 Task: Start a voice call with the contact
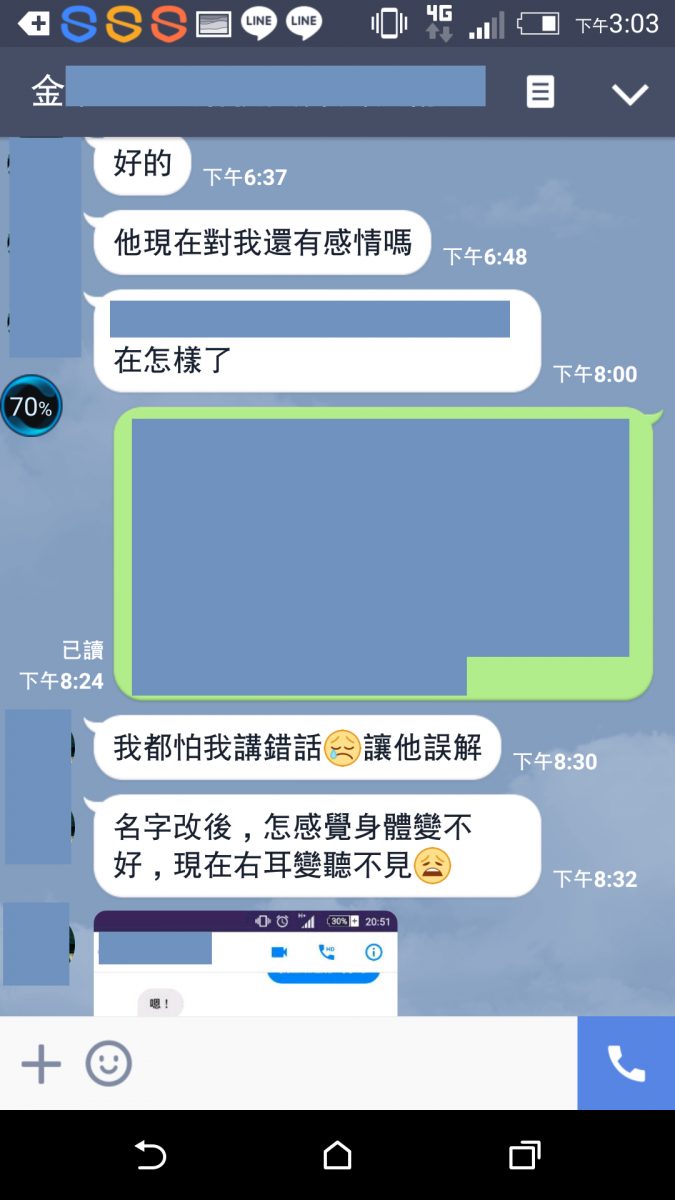pyautogui.click(x=626, y=1064)
